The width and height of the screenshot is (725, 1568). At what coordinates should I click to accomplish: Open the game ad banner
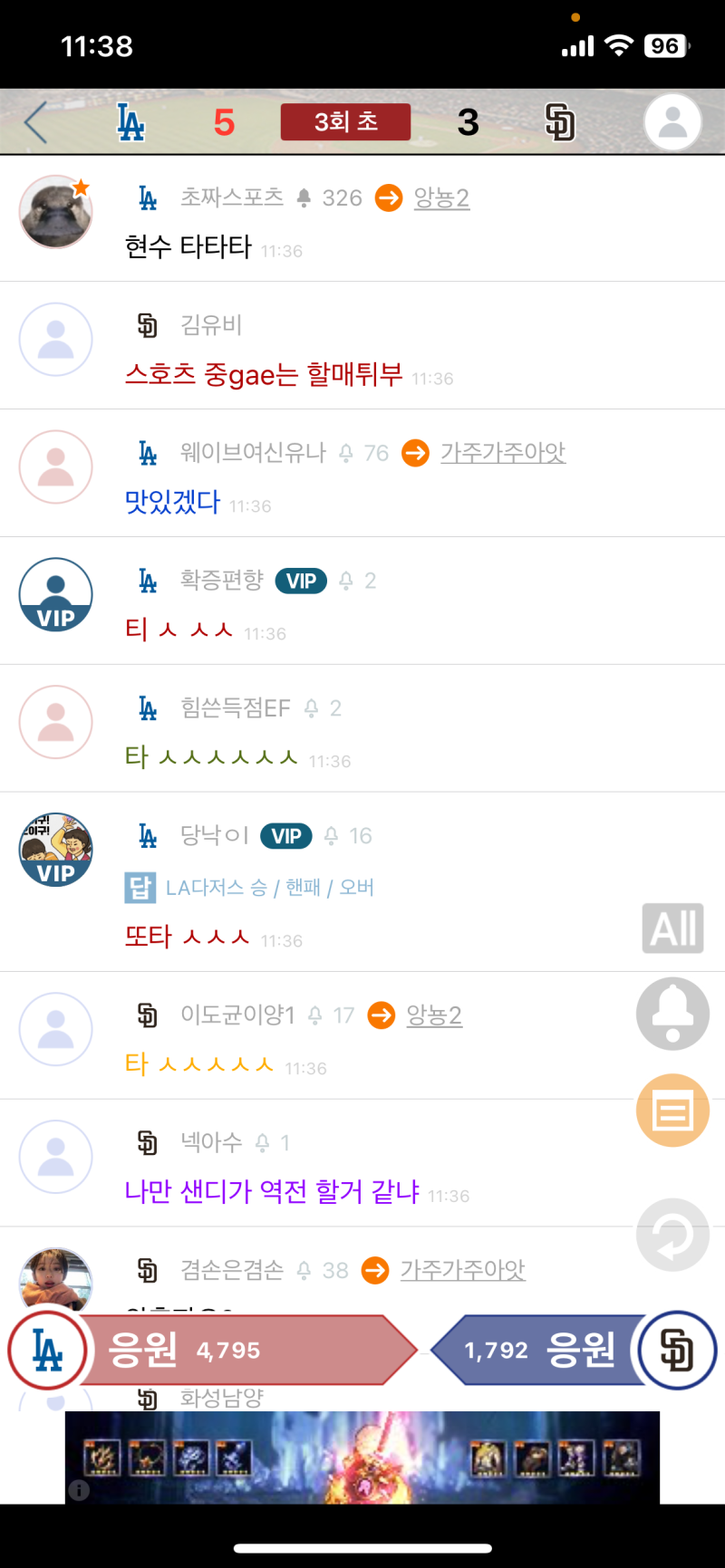click(362, 1457)
